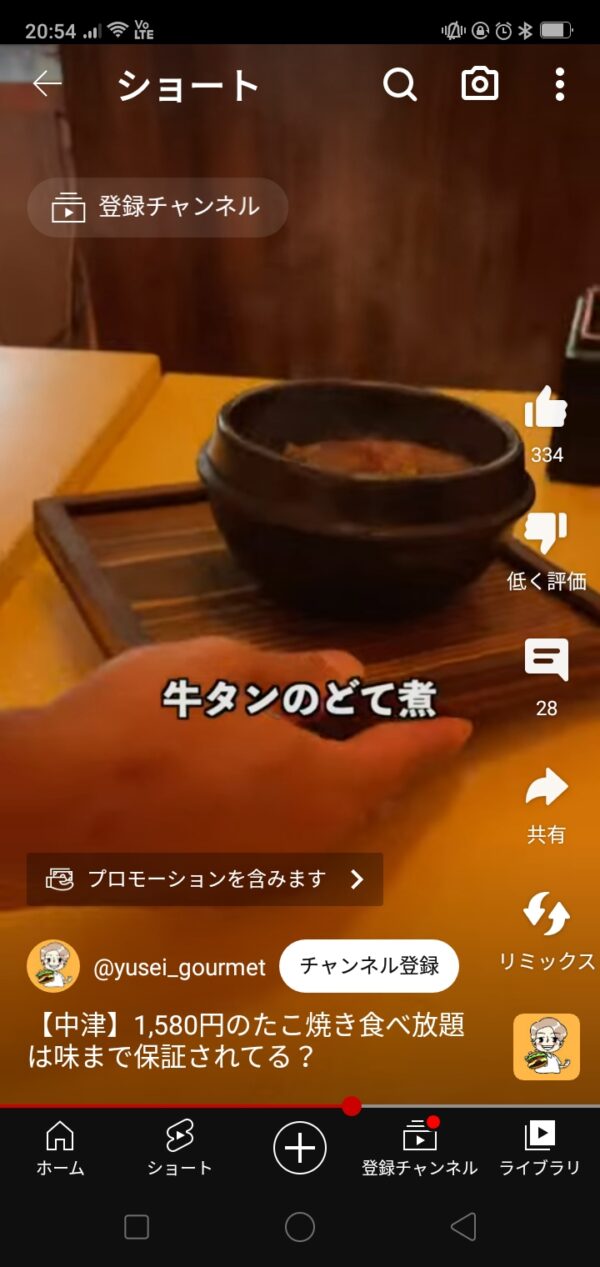Open the three-dot overflow menu
This screenshot has width=600, height=1267.
tap(560, 85)
